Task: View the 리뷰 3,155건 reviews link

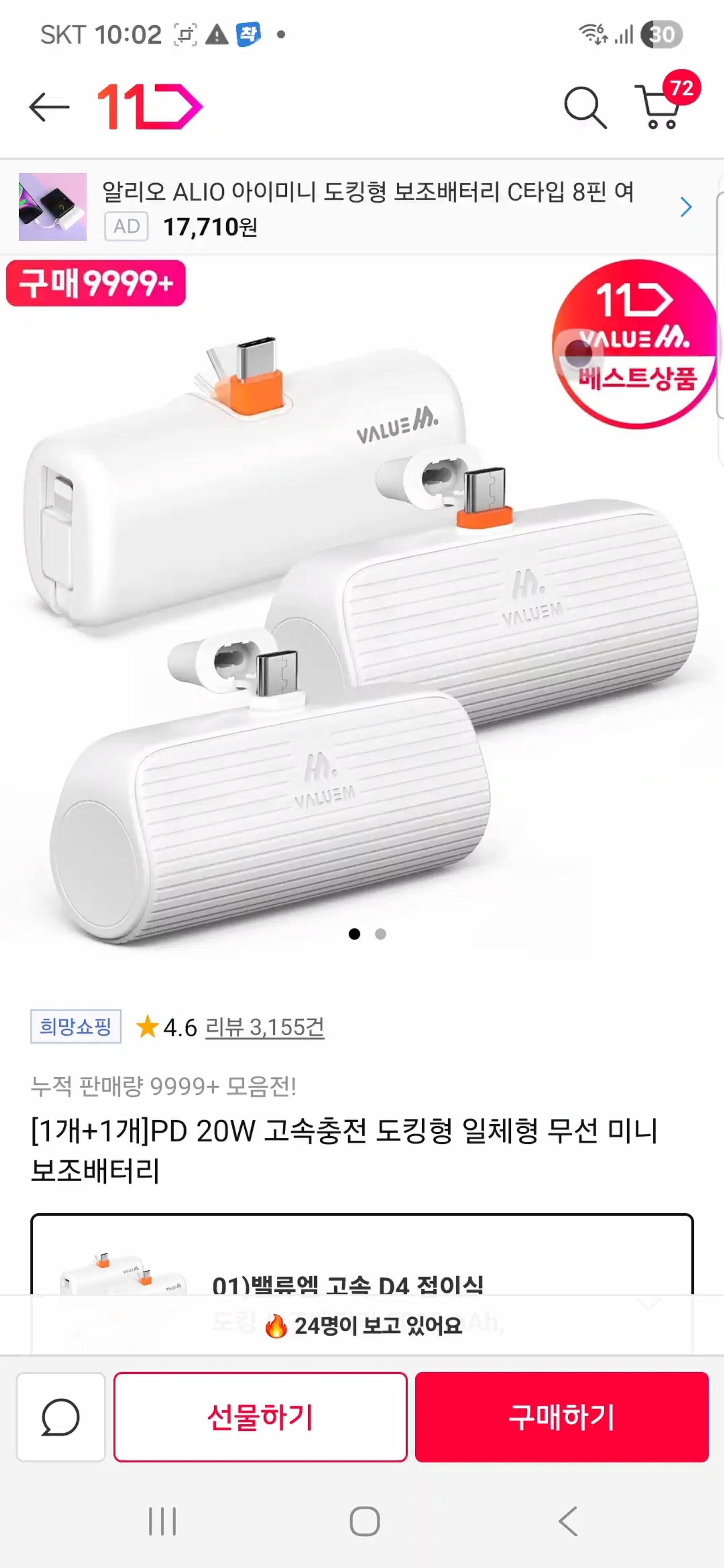Action: coord(264,1027)
